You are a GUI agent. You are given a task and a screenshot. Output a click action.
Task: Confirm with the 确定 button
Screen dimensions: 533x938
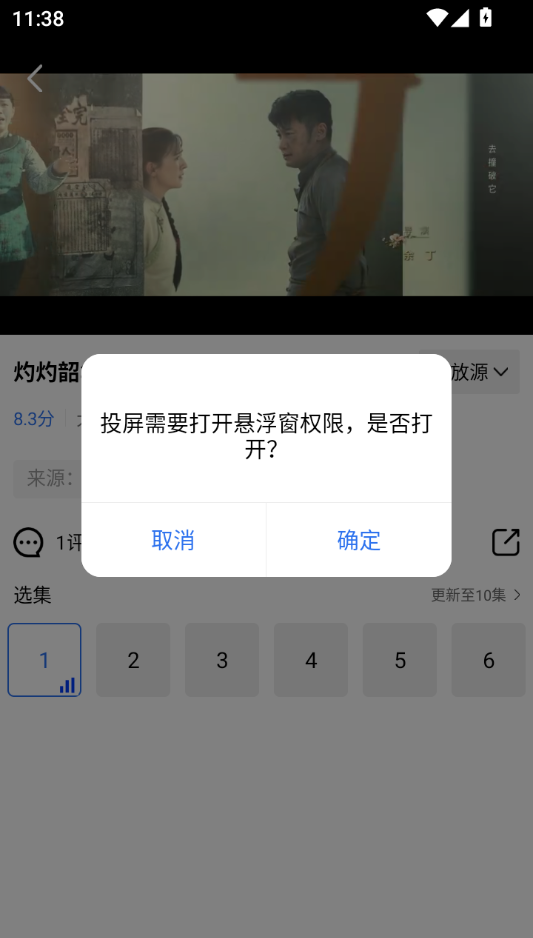click(359, 540)
